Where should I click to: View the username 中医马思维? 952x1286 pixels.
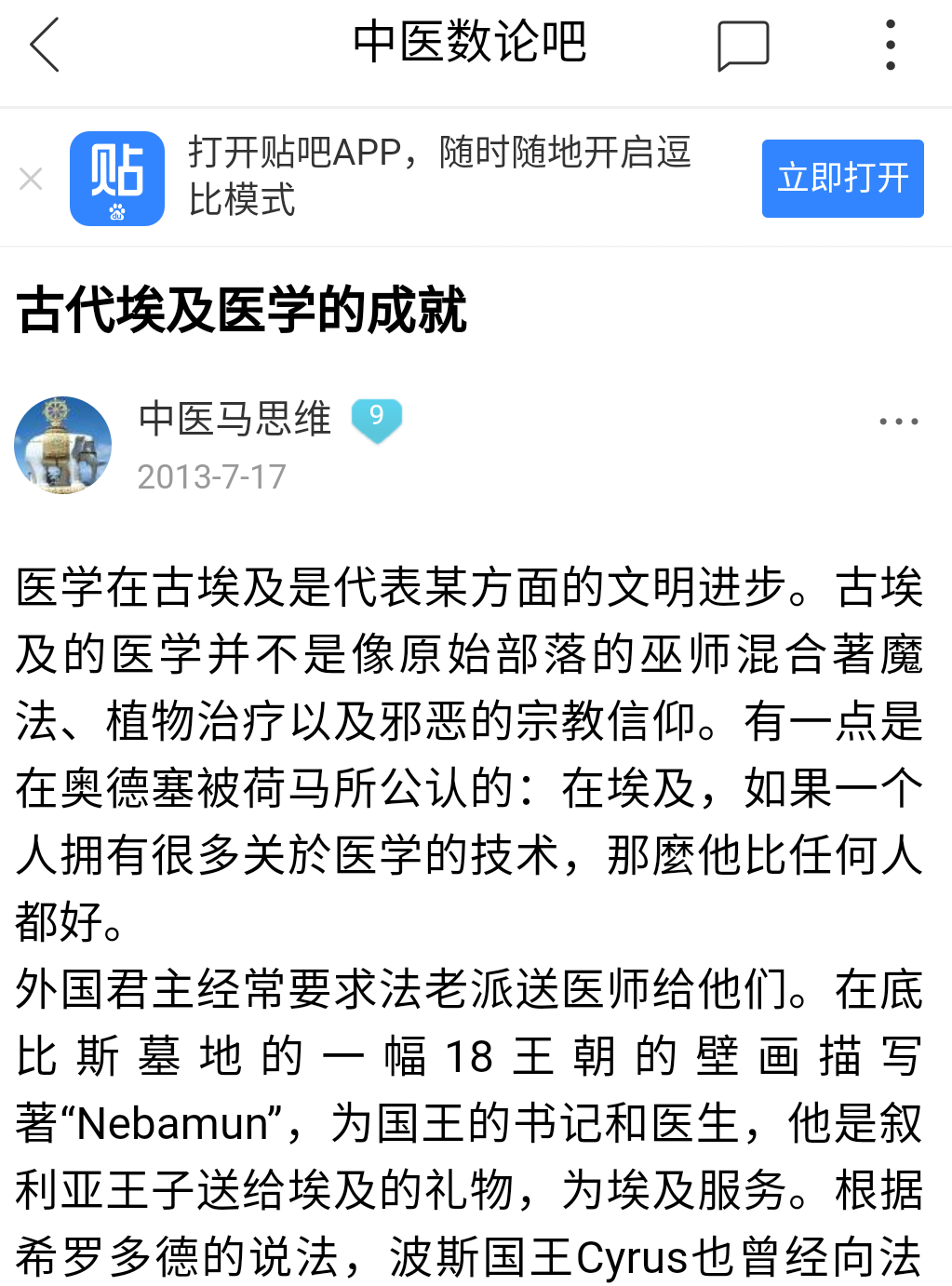235,419
